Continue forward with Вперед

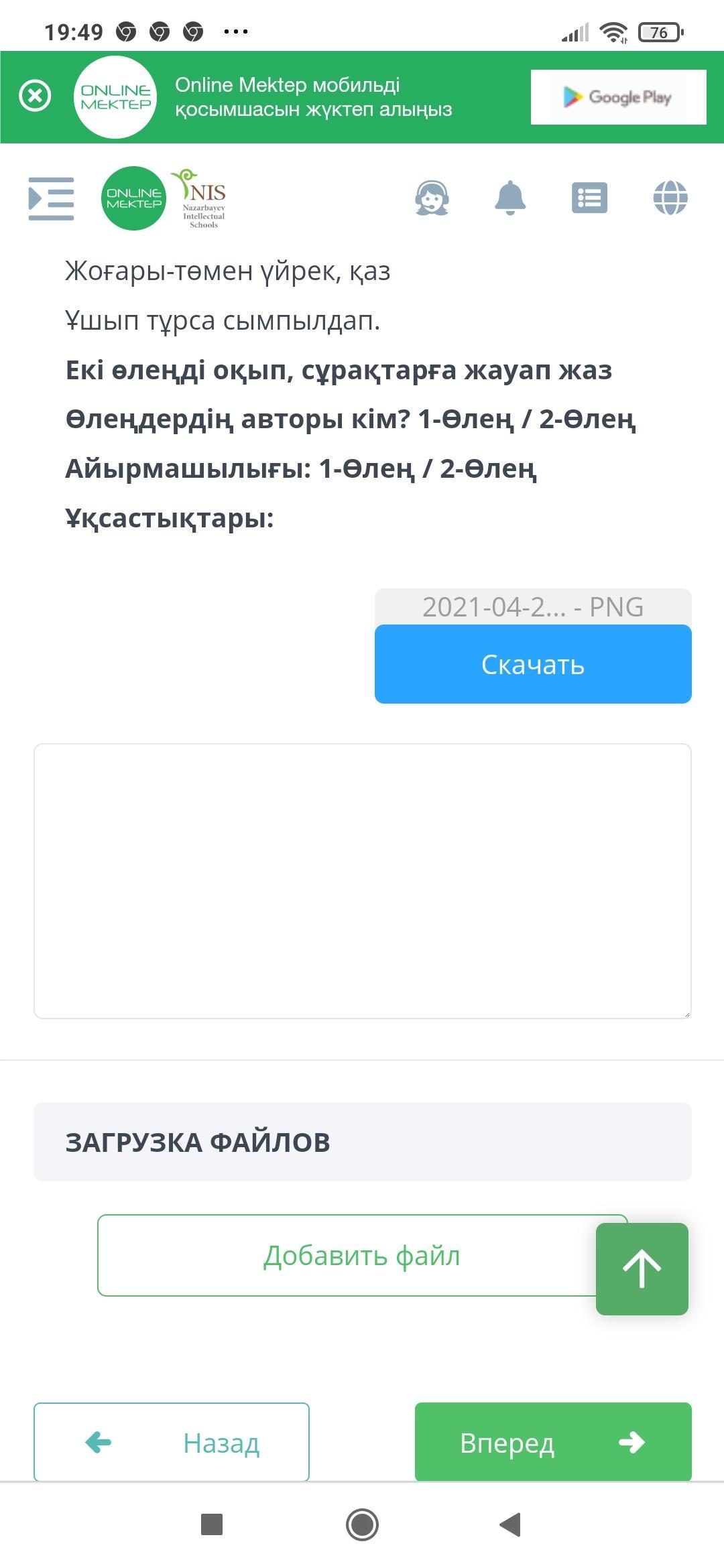(x=553, y=1442)
